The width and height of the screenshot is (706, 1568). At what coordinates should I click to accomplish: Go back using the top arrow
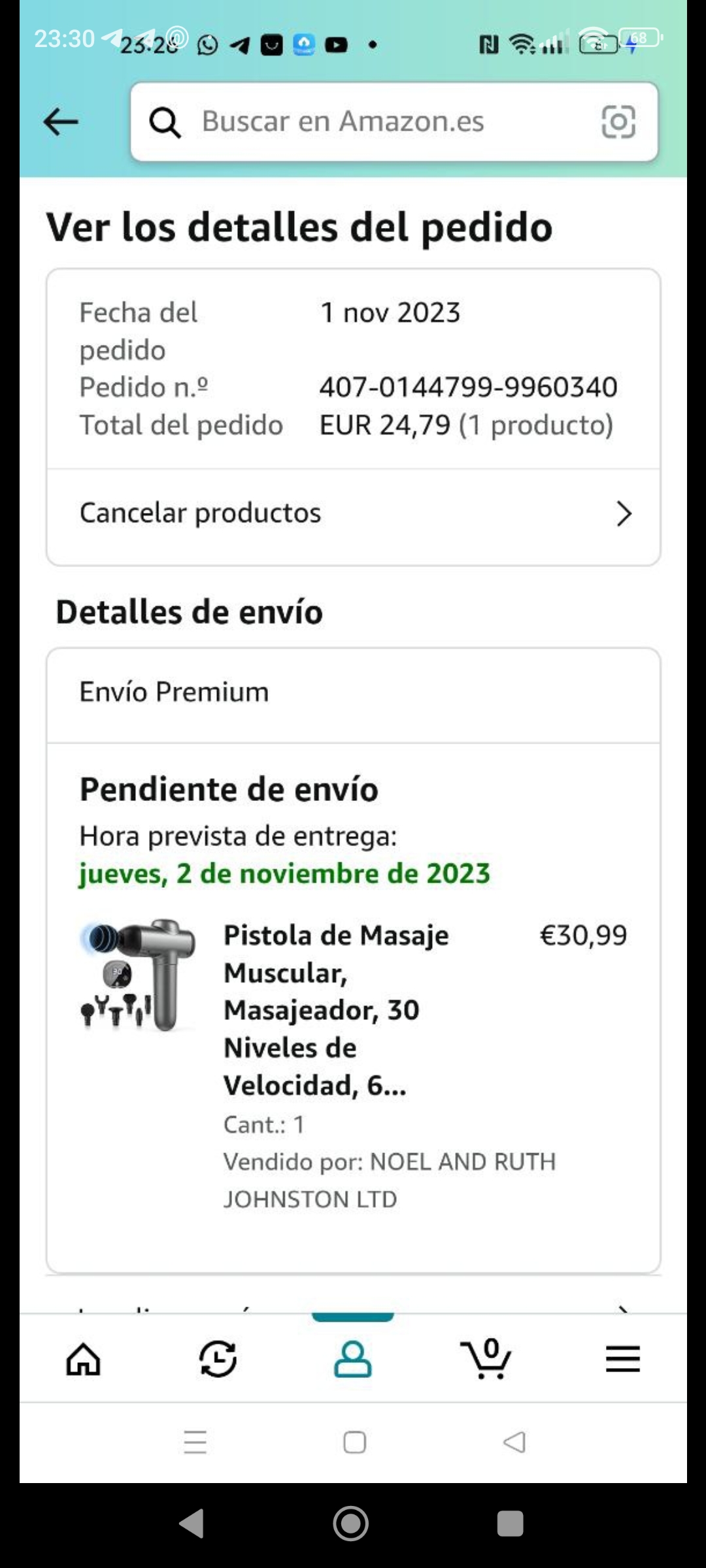point(60,122)
